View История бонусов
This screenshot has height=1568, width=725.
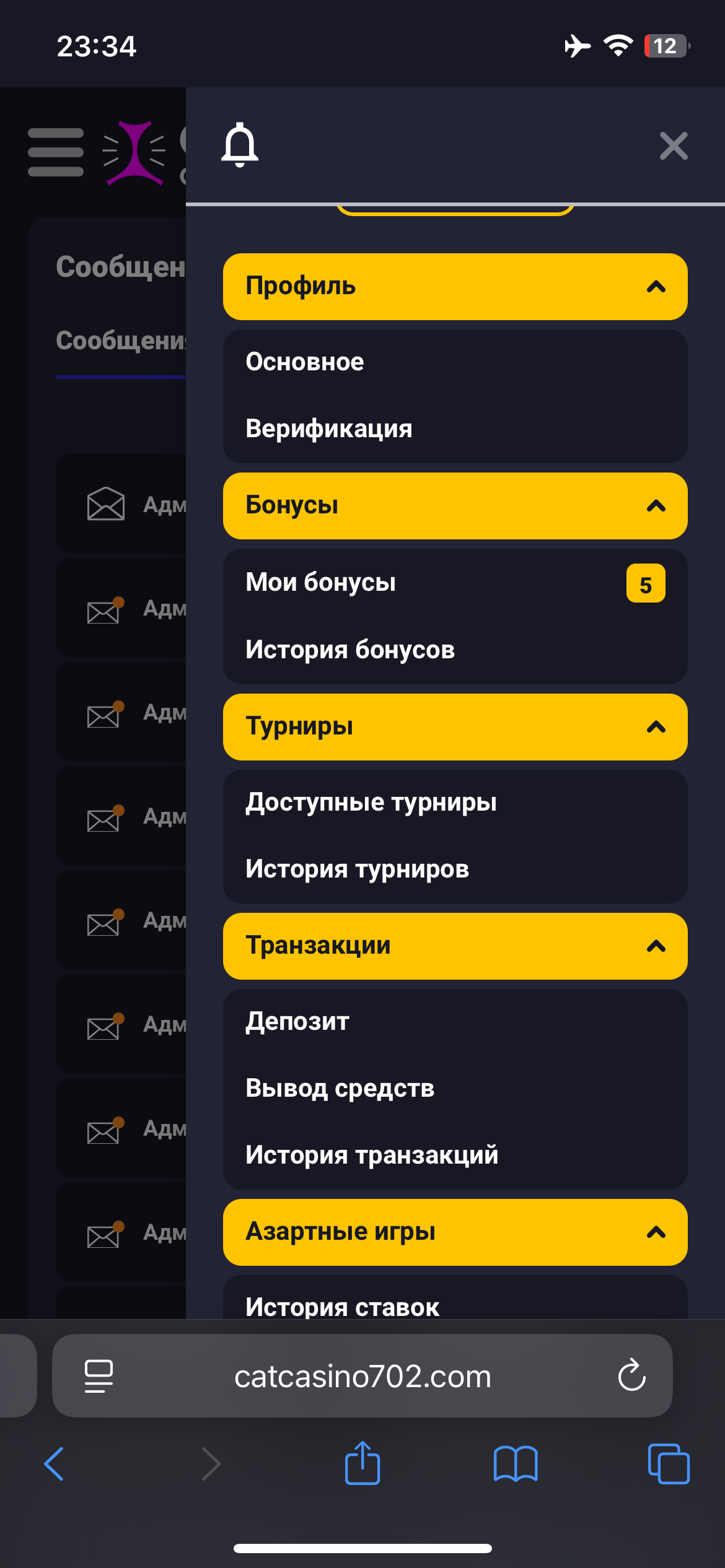click(x=455, y=650)
